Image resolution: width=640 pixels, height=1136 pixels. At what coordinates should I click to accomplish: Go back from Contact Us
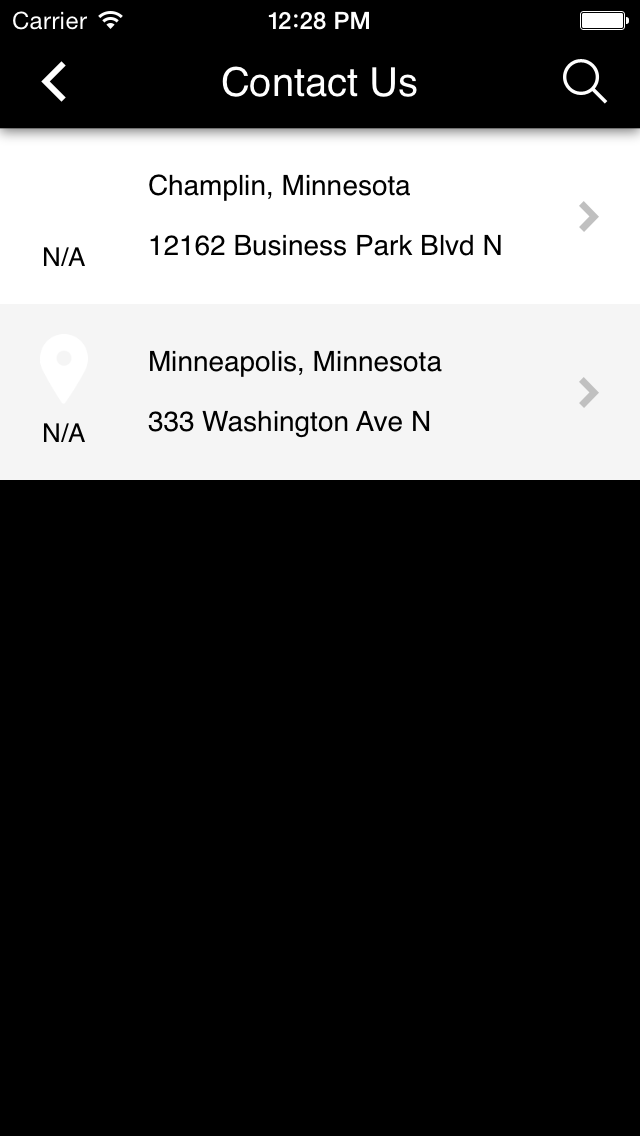54,82
